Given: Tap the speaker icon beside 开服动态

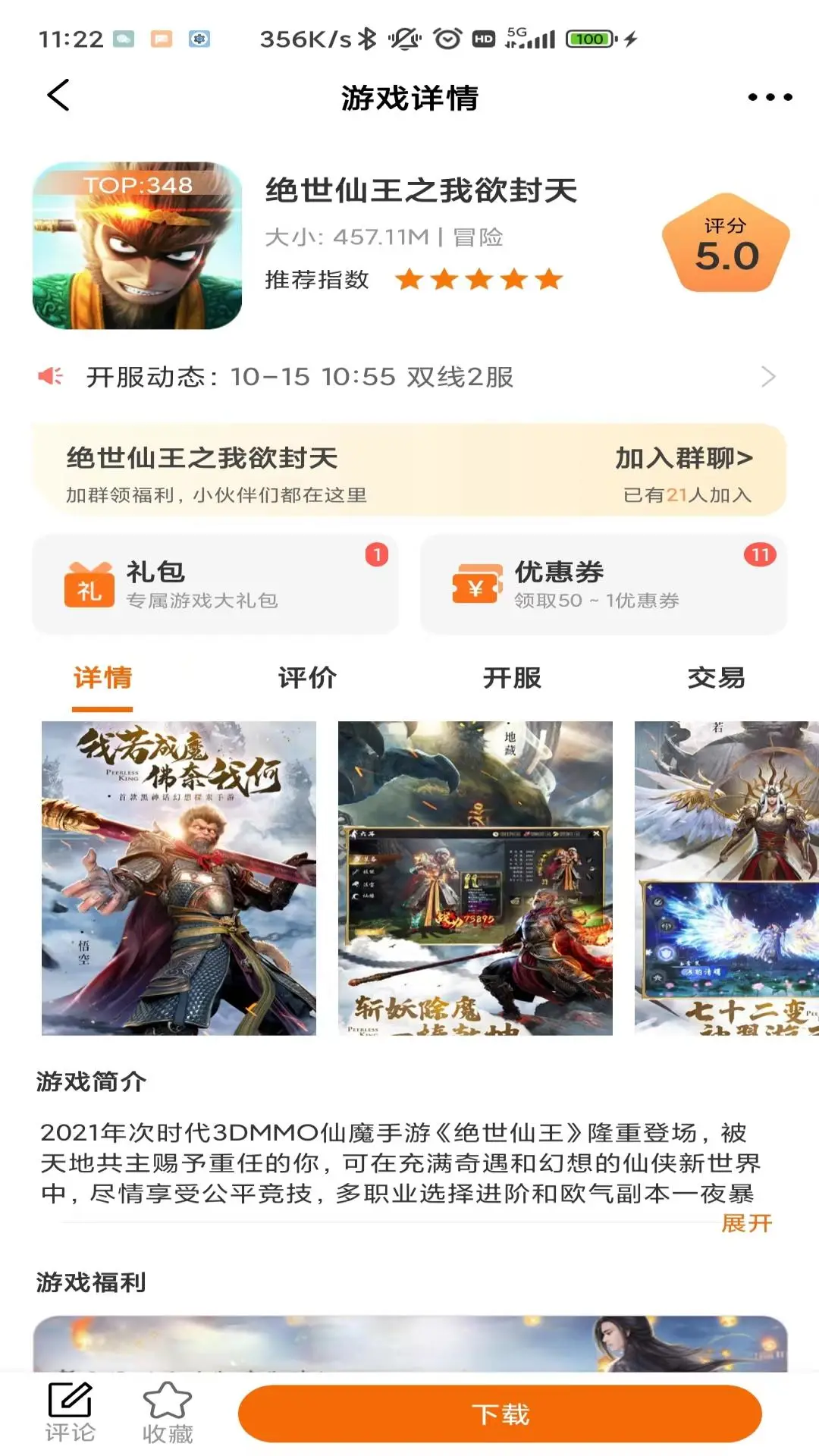Looking at the screenshot, I should click(x=50, y=375).
